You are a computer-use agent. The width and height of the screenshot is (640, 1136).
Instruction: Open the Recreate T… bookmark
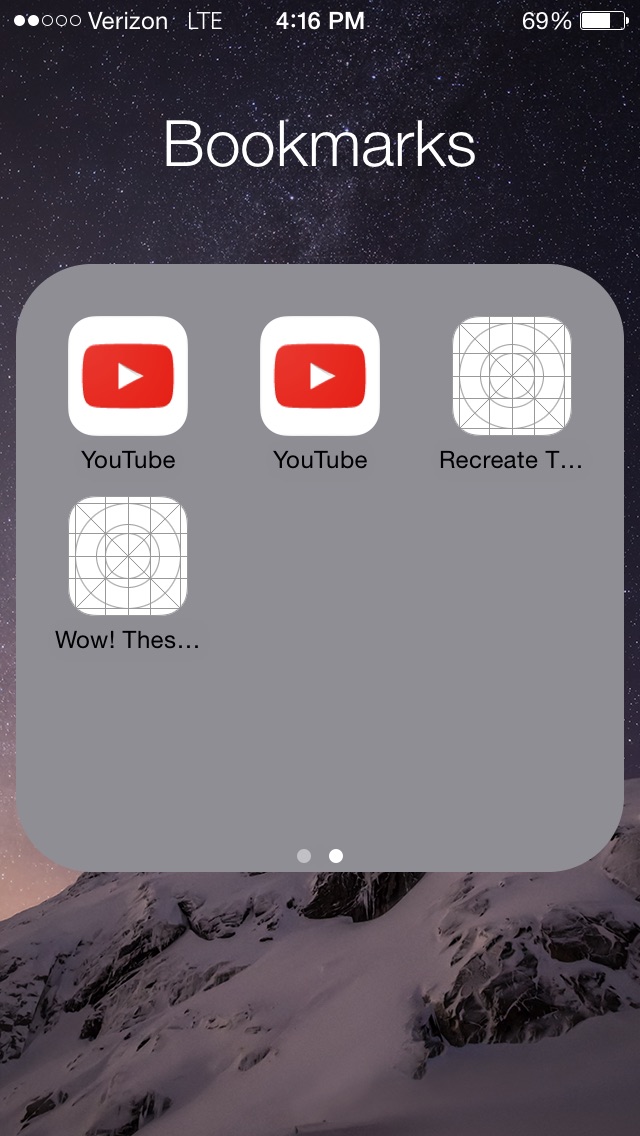(x=511, y=377)
